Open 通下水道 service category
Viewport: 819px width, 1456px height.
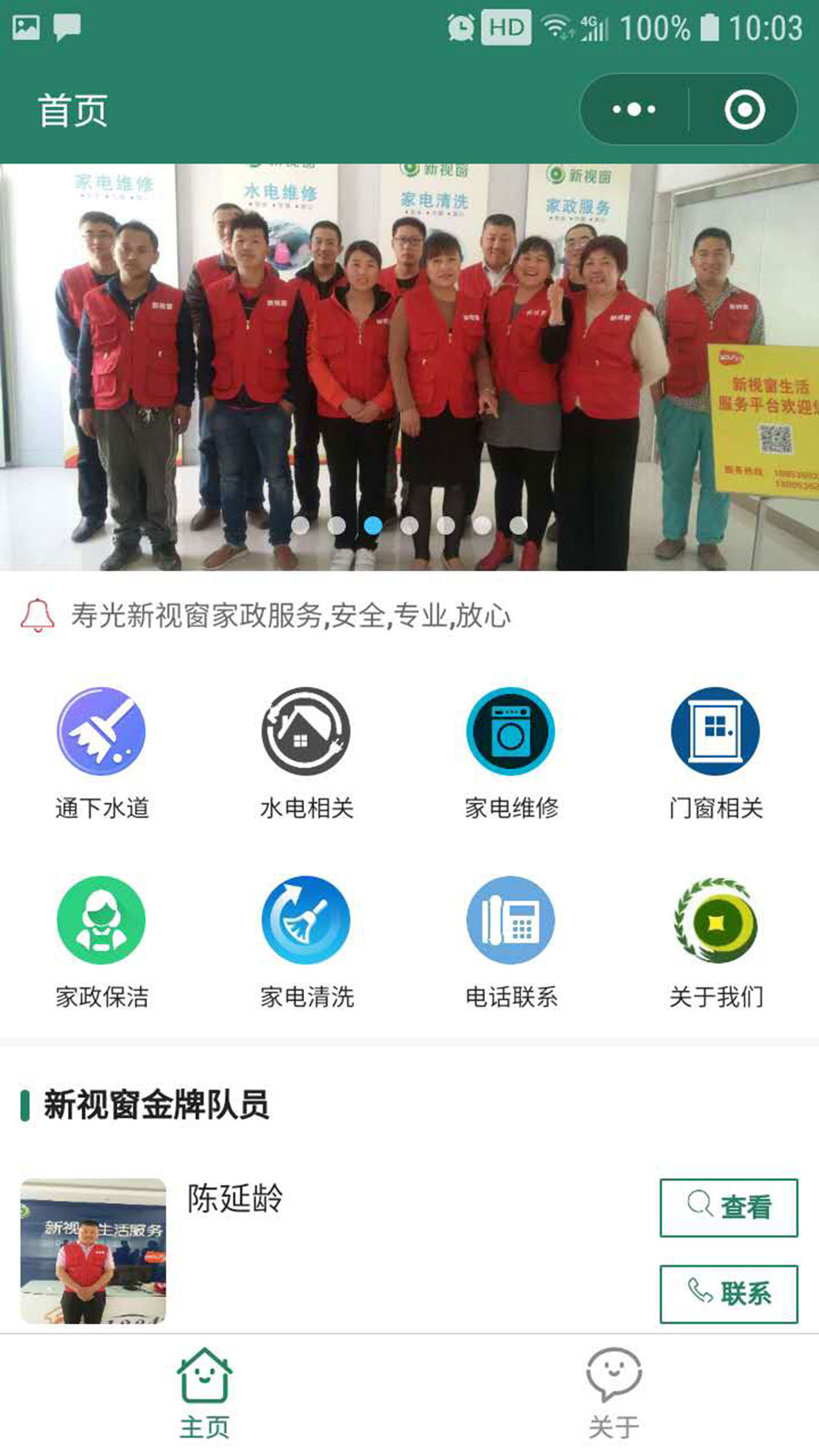[x=102, y=752]
